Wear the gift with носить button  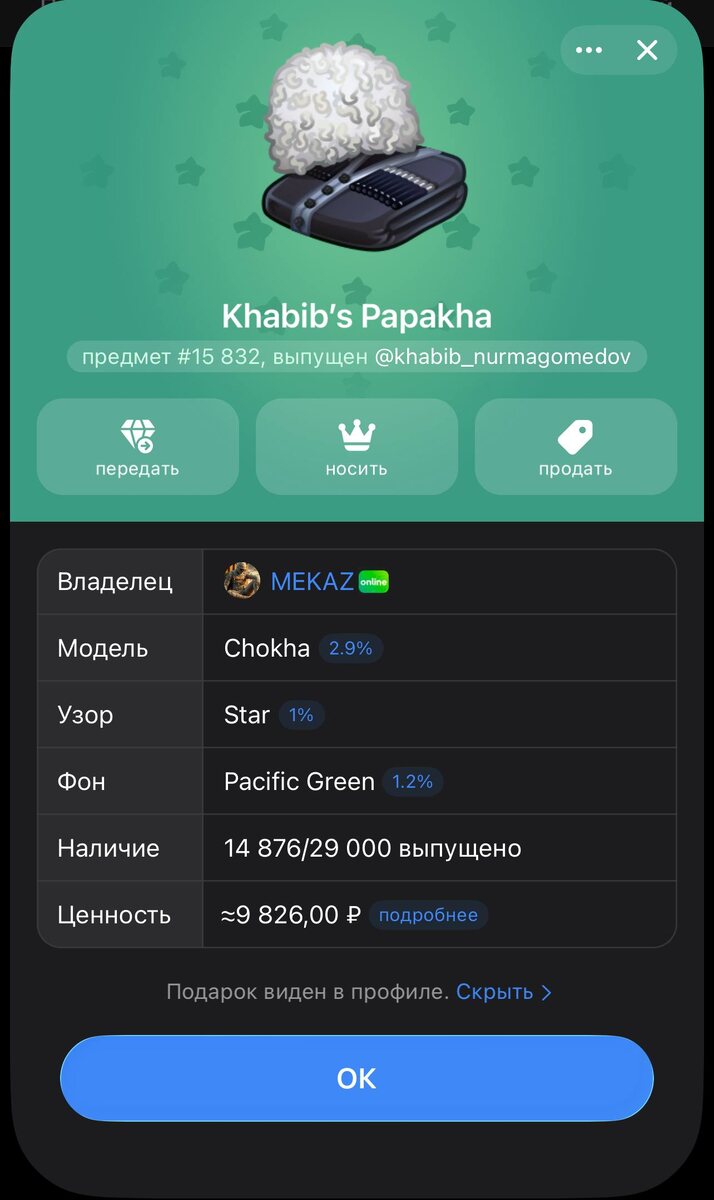(x=357, y=447)
